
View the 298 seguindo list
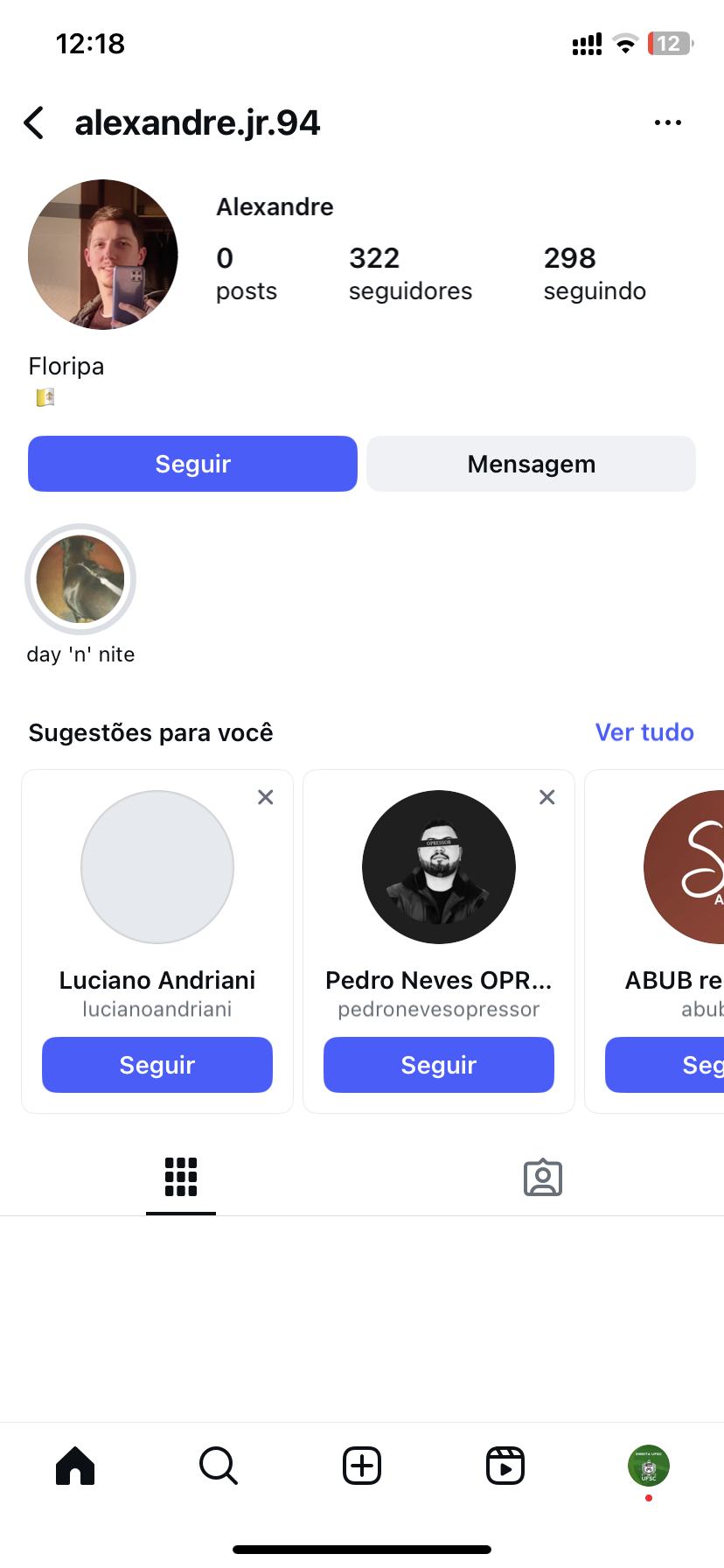595,273
